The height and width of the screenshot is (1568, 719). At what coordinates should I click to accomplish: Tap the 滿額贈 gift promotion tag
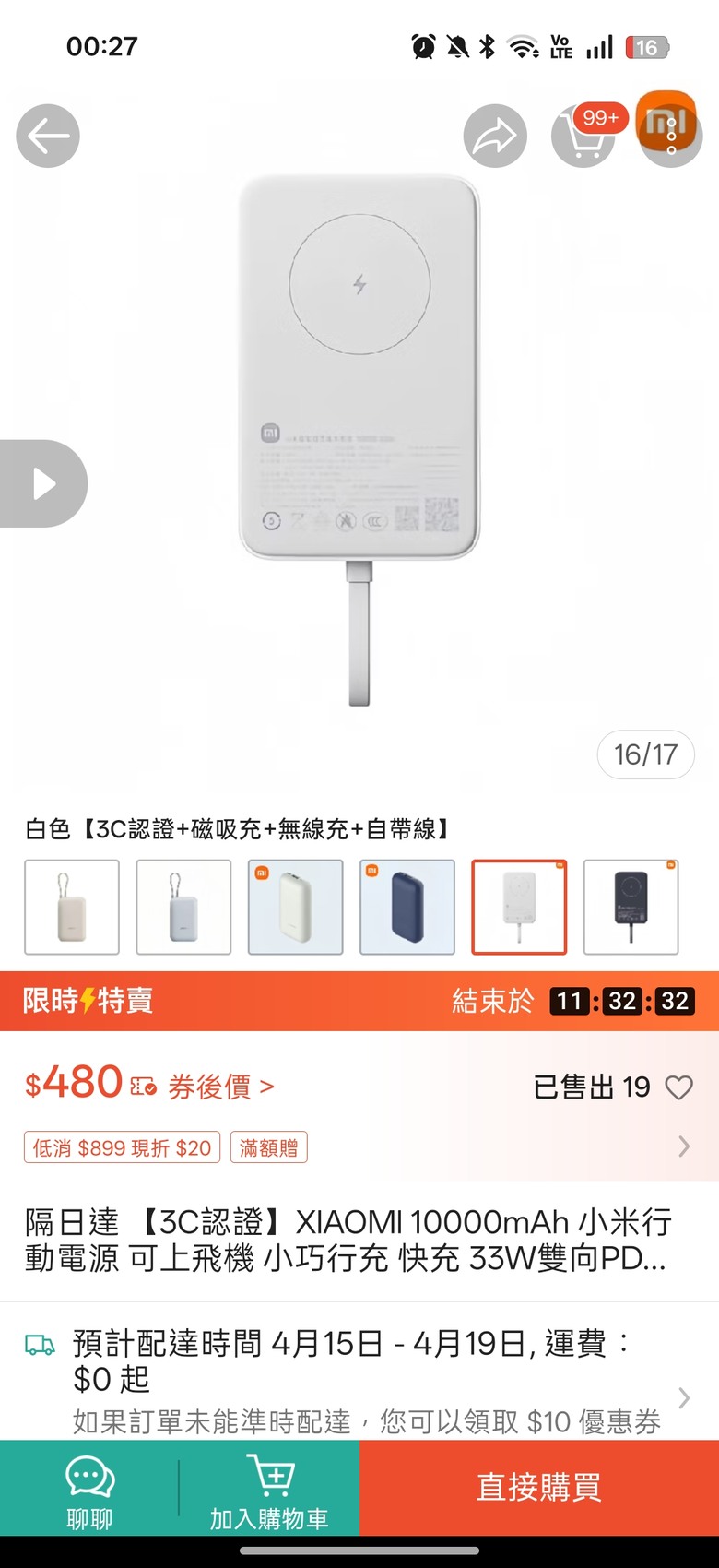(268, 1146)
